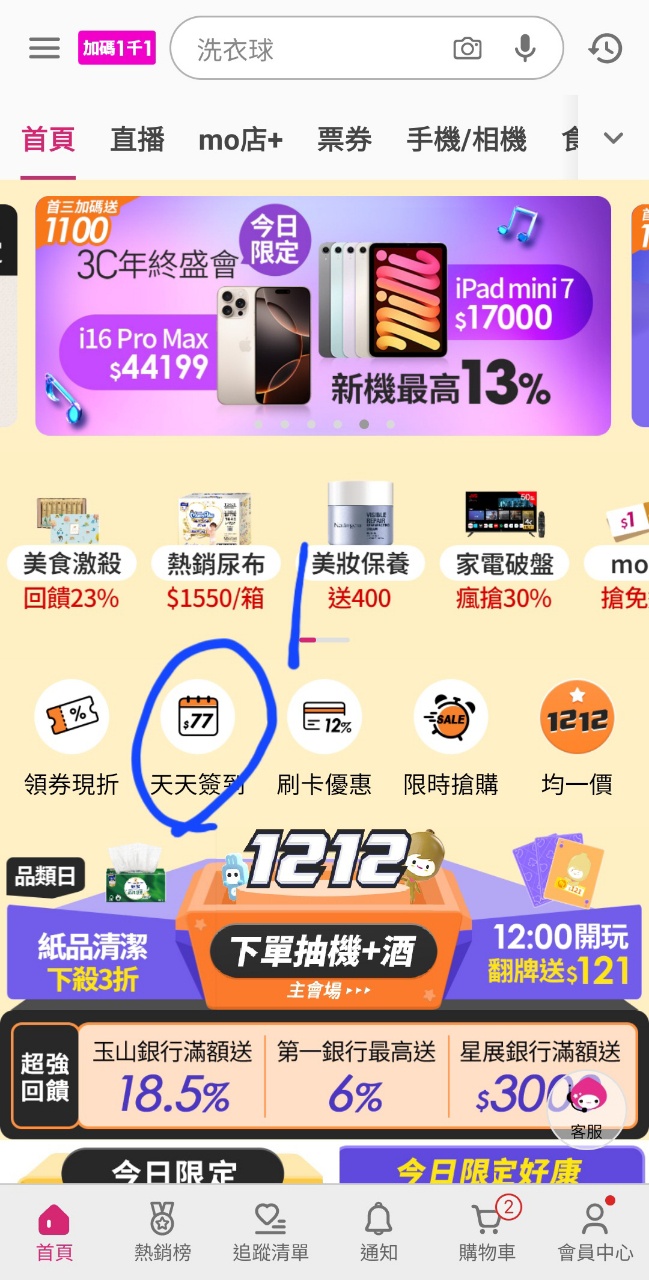Switch to the mo店+ tab
The width and height of the screenshot is (649, 1280).
point(240,139)
